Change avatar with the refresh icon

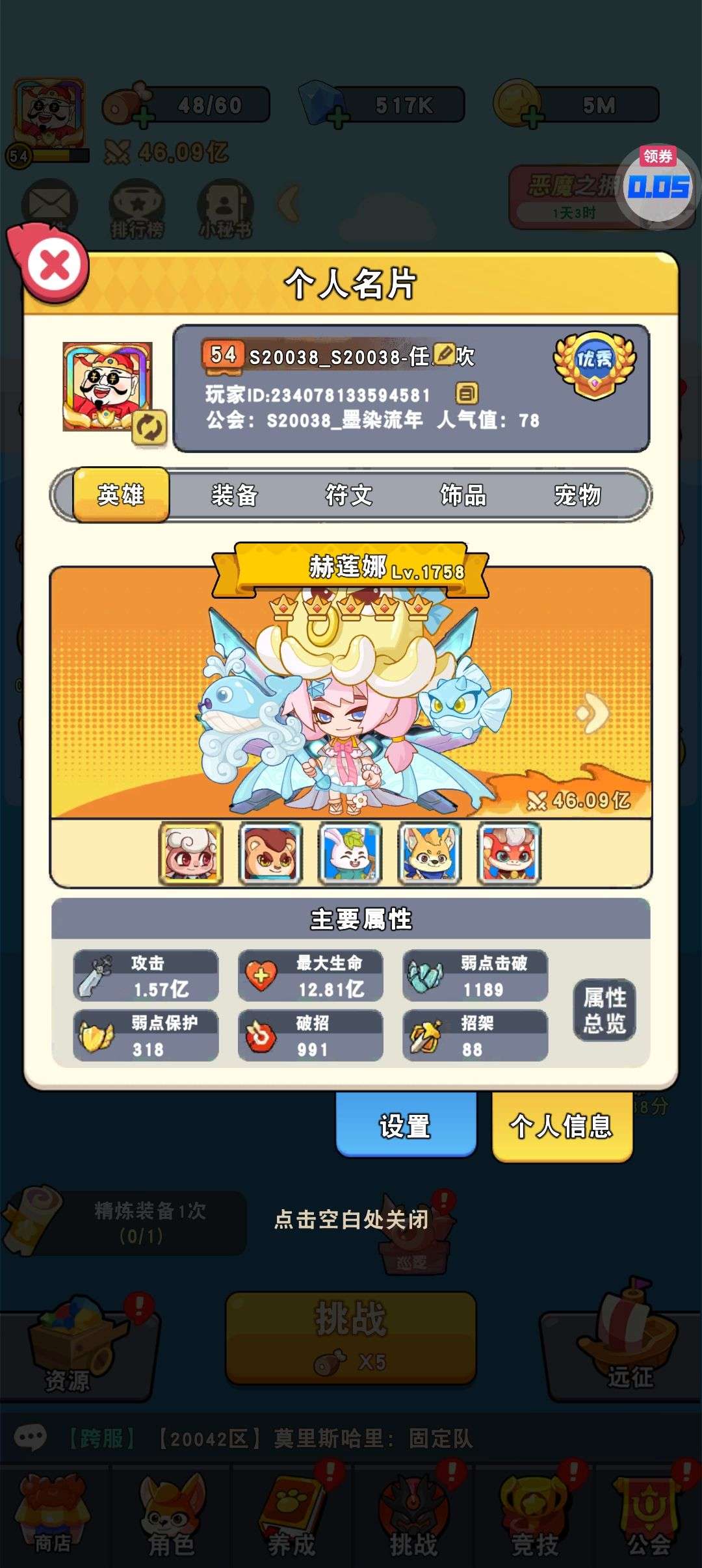coord(149,428)
